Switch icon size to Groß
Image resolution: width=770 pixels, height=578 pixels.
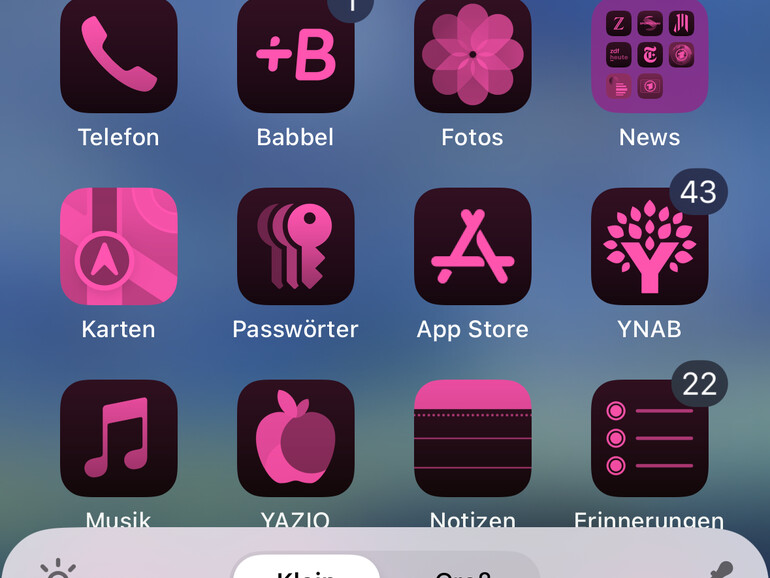point(462,571)
